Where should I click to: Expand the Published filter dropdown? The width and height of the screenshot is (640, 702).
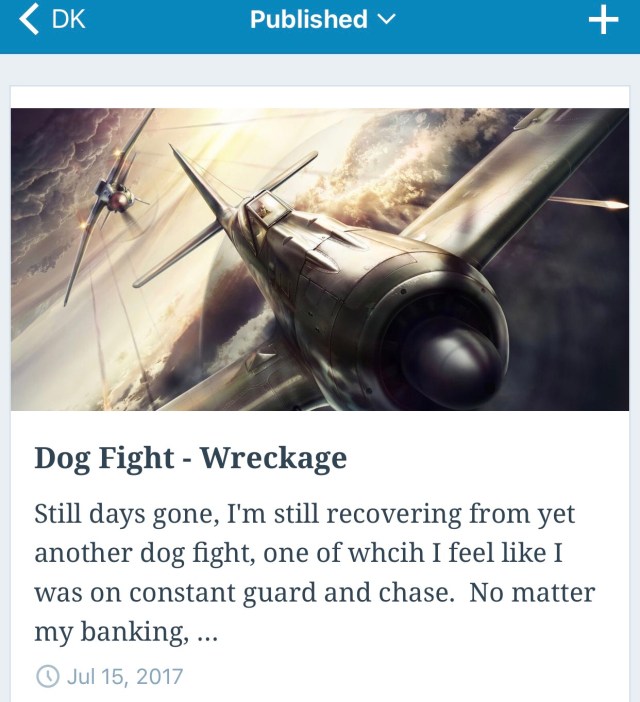(x=322, y=20)
